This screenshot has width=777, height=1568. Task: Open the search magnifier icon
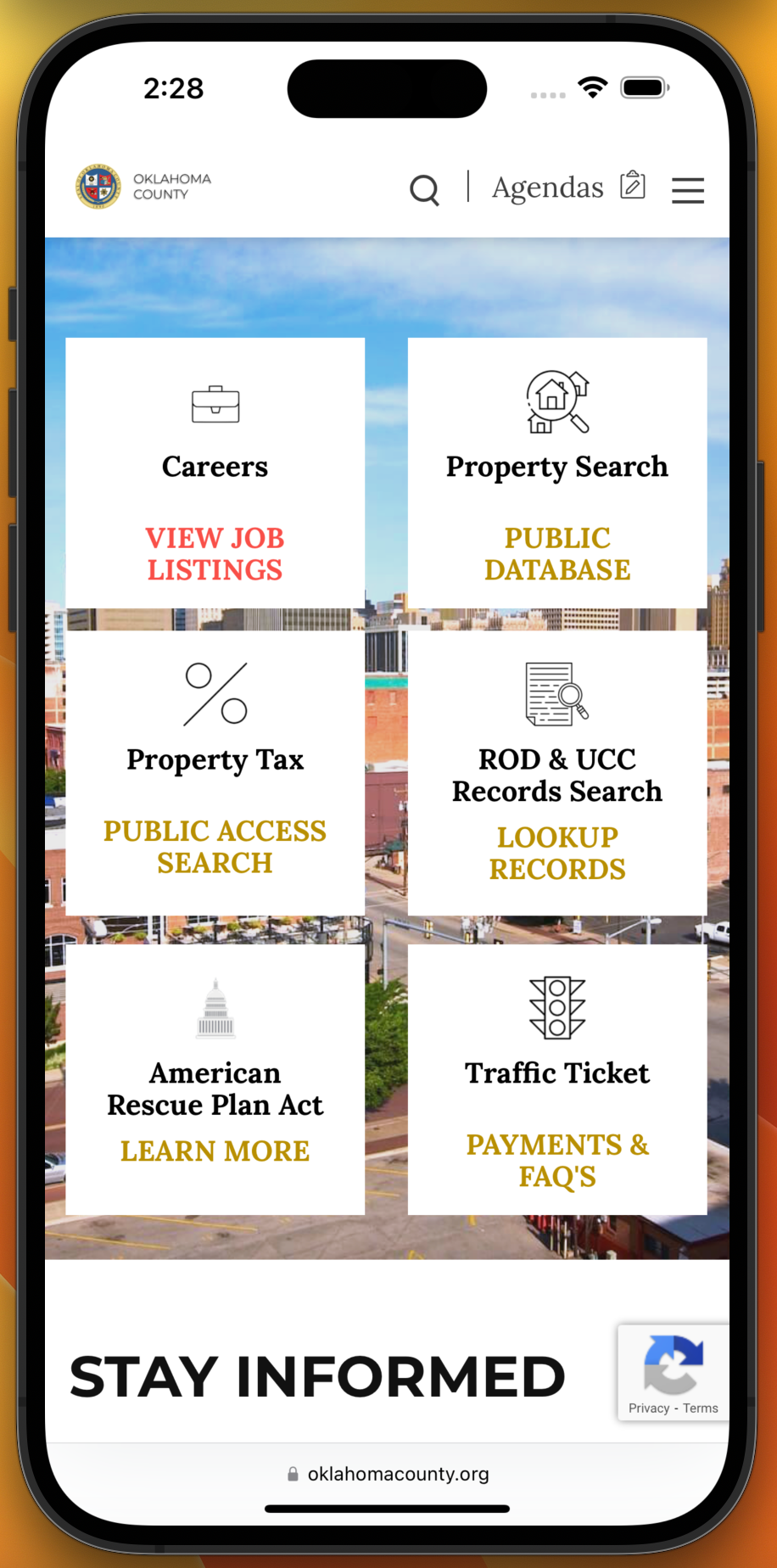[424, 190]
